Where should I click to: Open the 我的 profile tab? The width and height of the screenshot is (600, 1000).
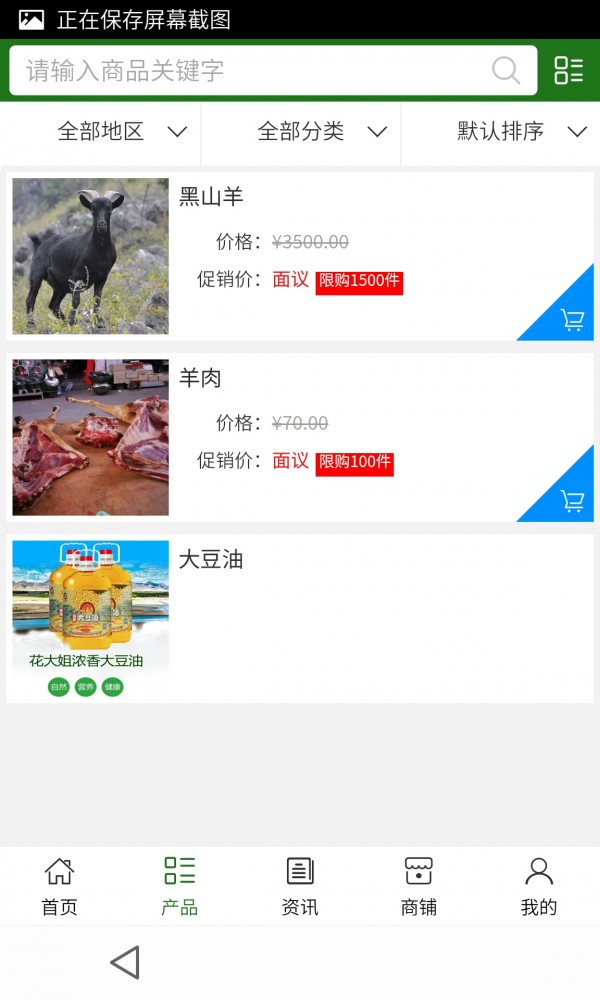tap(539, 886)
